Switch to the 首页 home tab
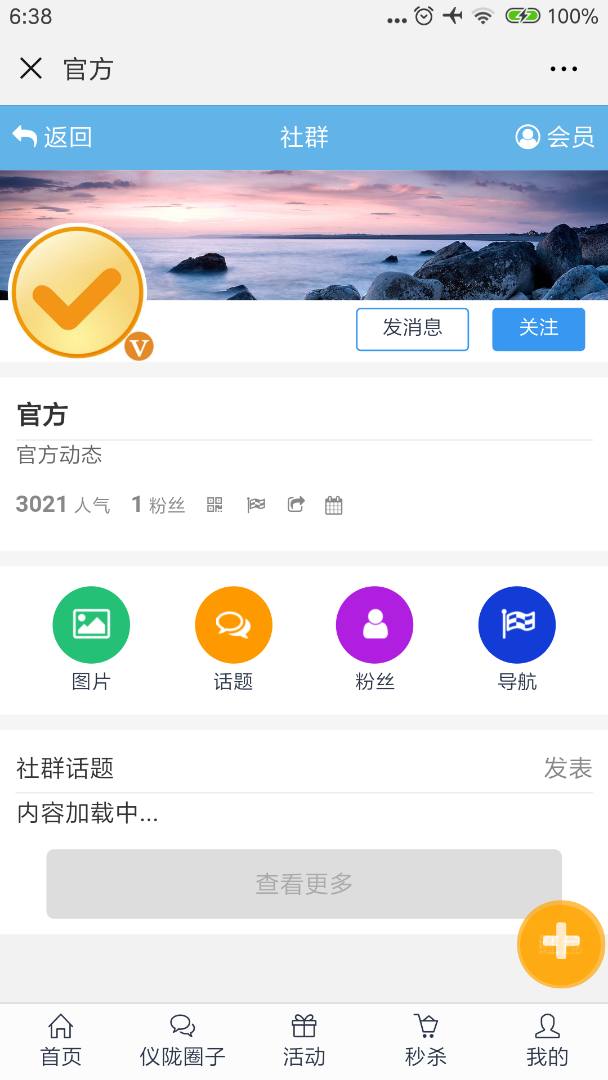The image size is (608, 1080). point(61,1041)
